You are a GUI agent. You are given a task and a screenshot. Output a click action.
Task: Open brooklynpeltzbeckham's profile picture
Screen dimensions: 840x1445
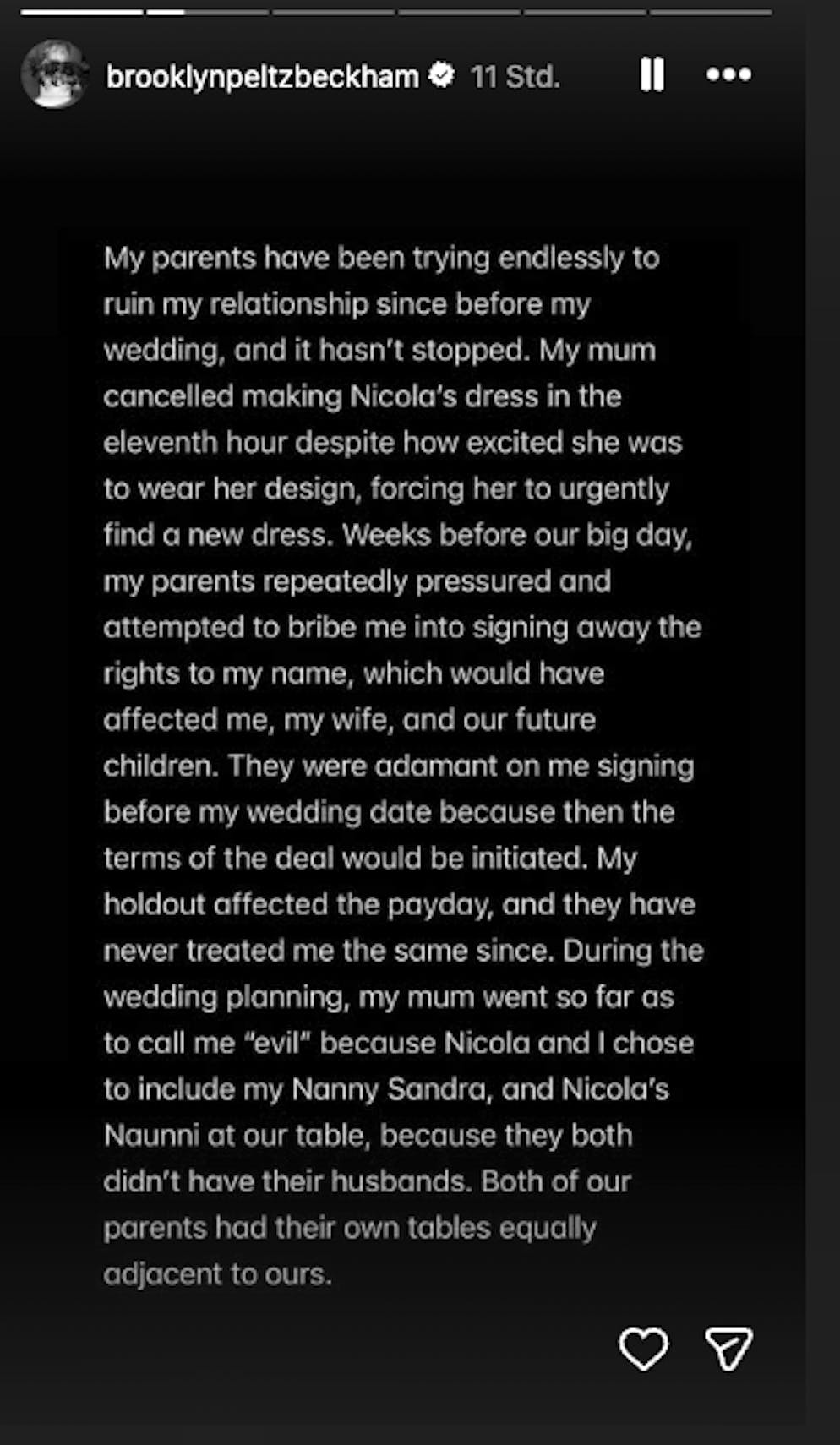(x=56, y=75)
